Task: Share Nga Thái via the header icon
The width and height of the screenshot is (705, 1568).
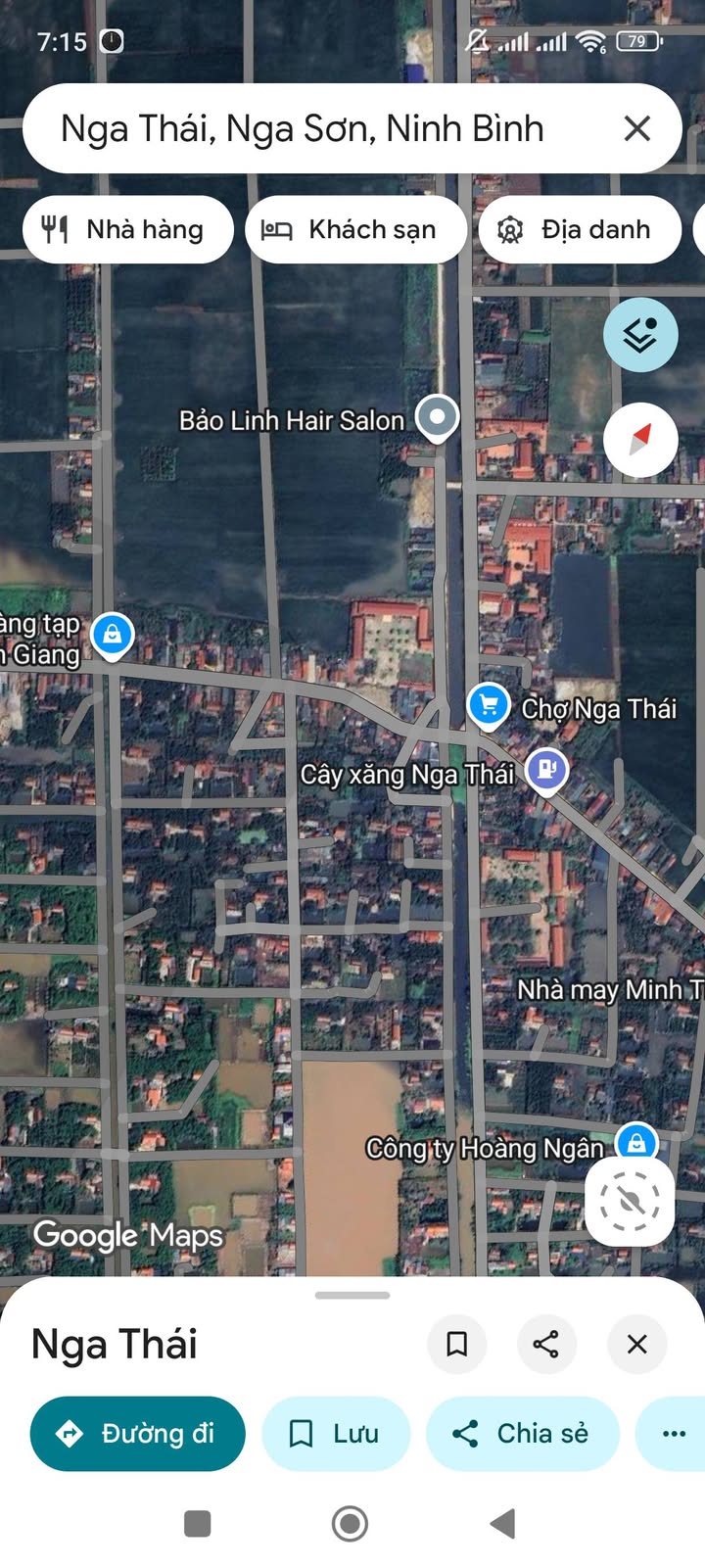Action: pos(546,1344)
